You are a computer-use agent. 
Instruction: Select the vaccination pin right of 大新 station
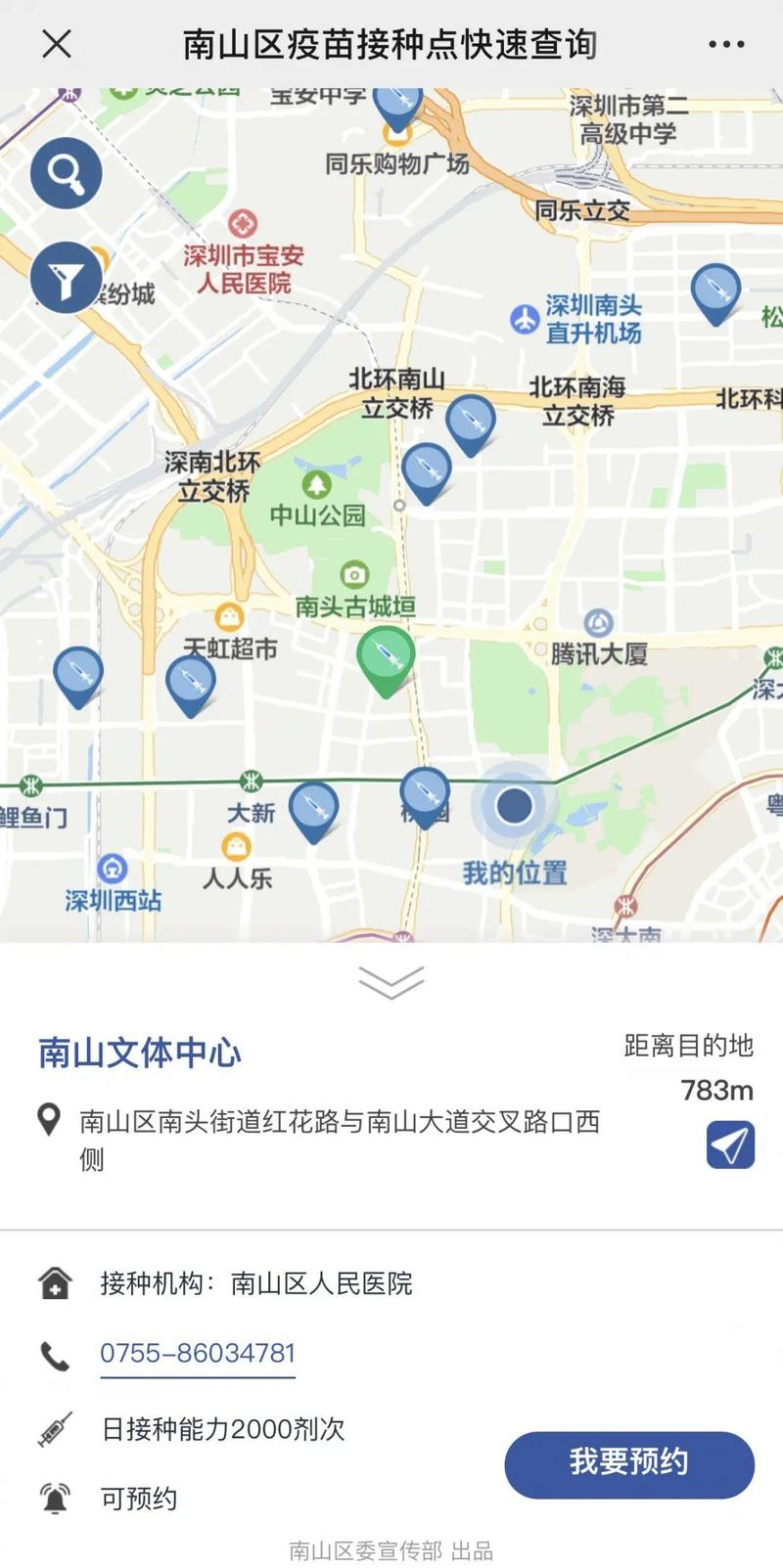313,808
